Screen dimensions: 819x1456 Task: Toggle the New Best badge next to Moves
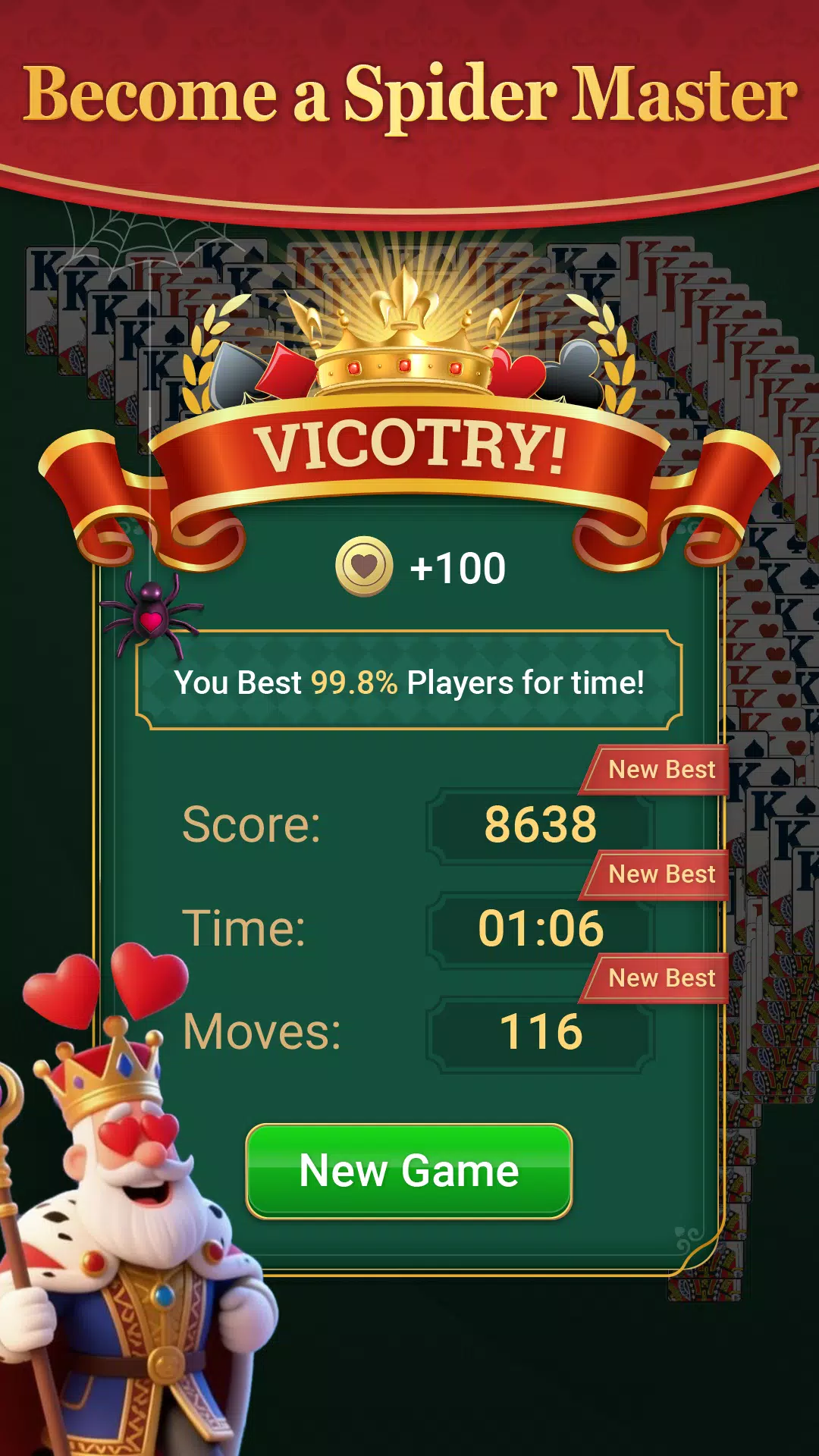657,977
